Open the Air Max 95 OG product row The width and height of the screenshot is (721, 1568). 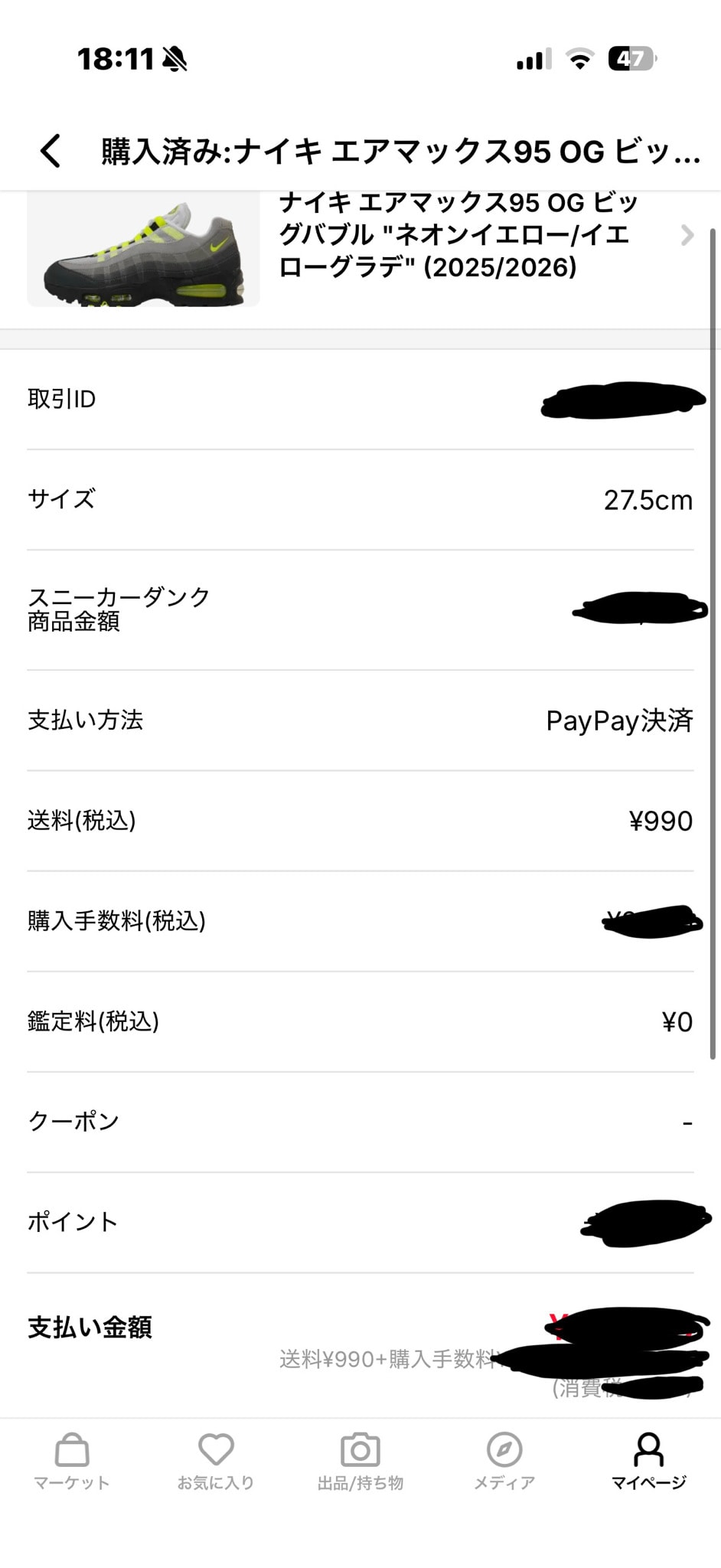[x=360, y=249]
